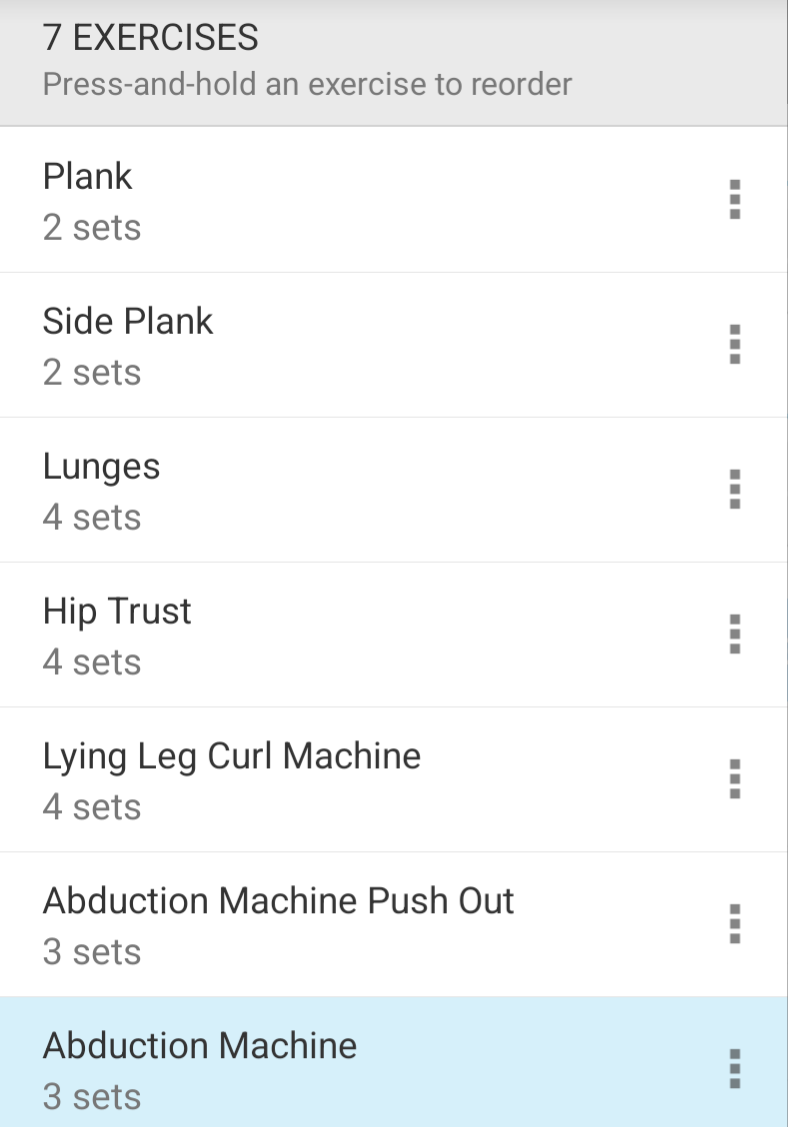This screenshot has height=1127, width=788.
Task: Open overflow menu for Hip Trust
Action: [735, 635]
